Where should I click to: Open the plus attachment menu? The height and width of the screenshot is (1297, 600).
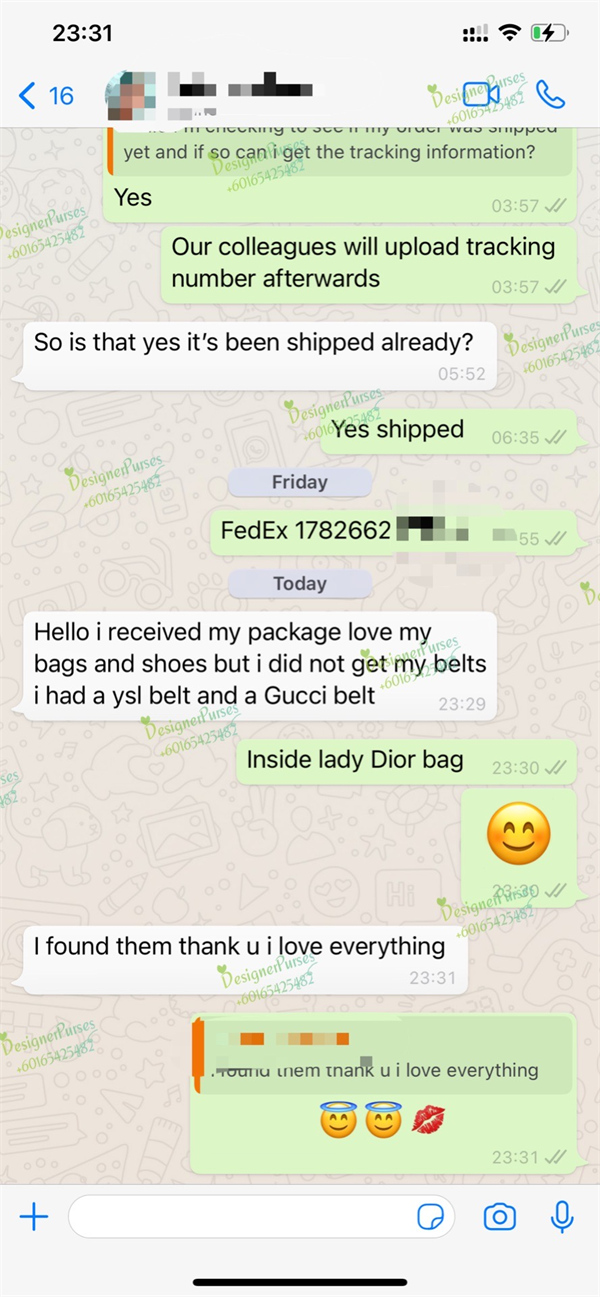(x=34, y=1216)
